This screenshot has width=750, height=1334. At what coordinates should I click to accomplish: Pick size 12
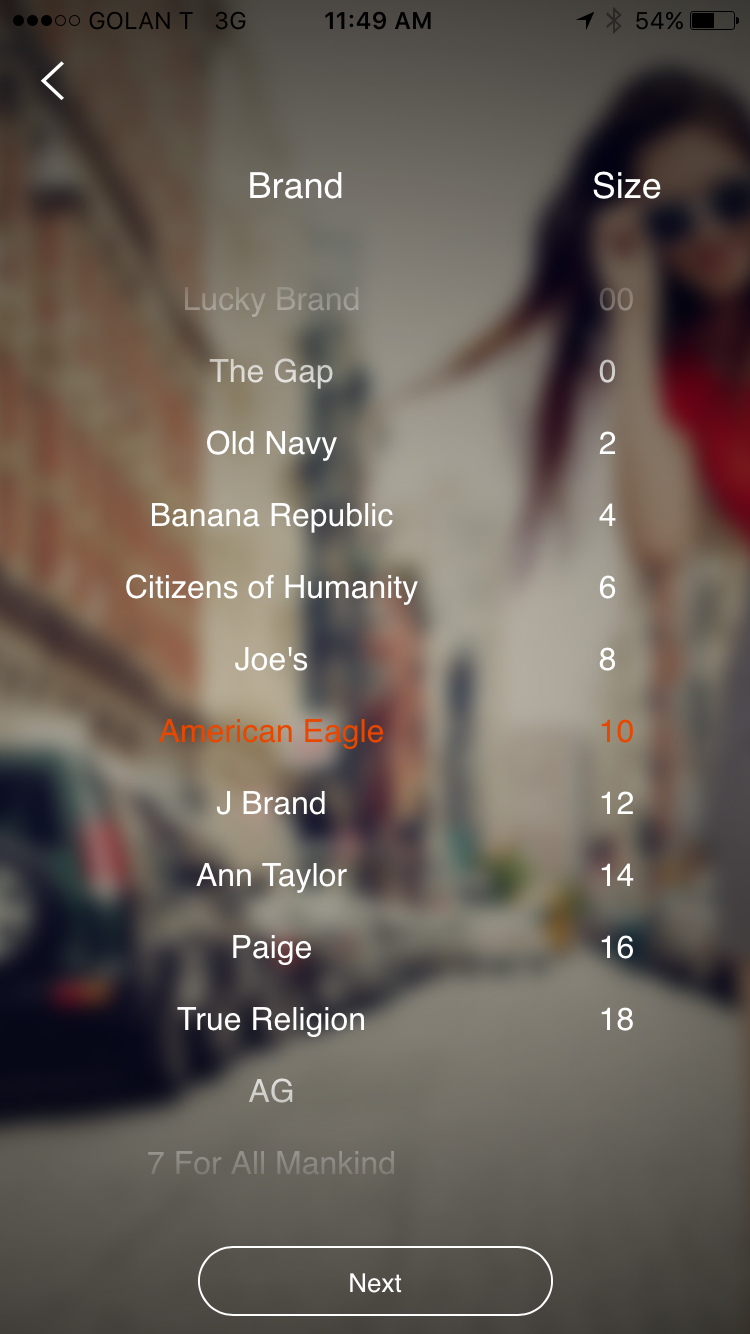point(616,804)
